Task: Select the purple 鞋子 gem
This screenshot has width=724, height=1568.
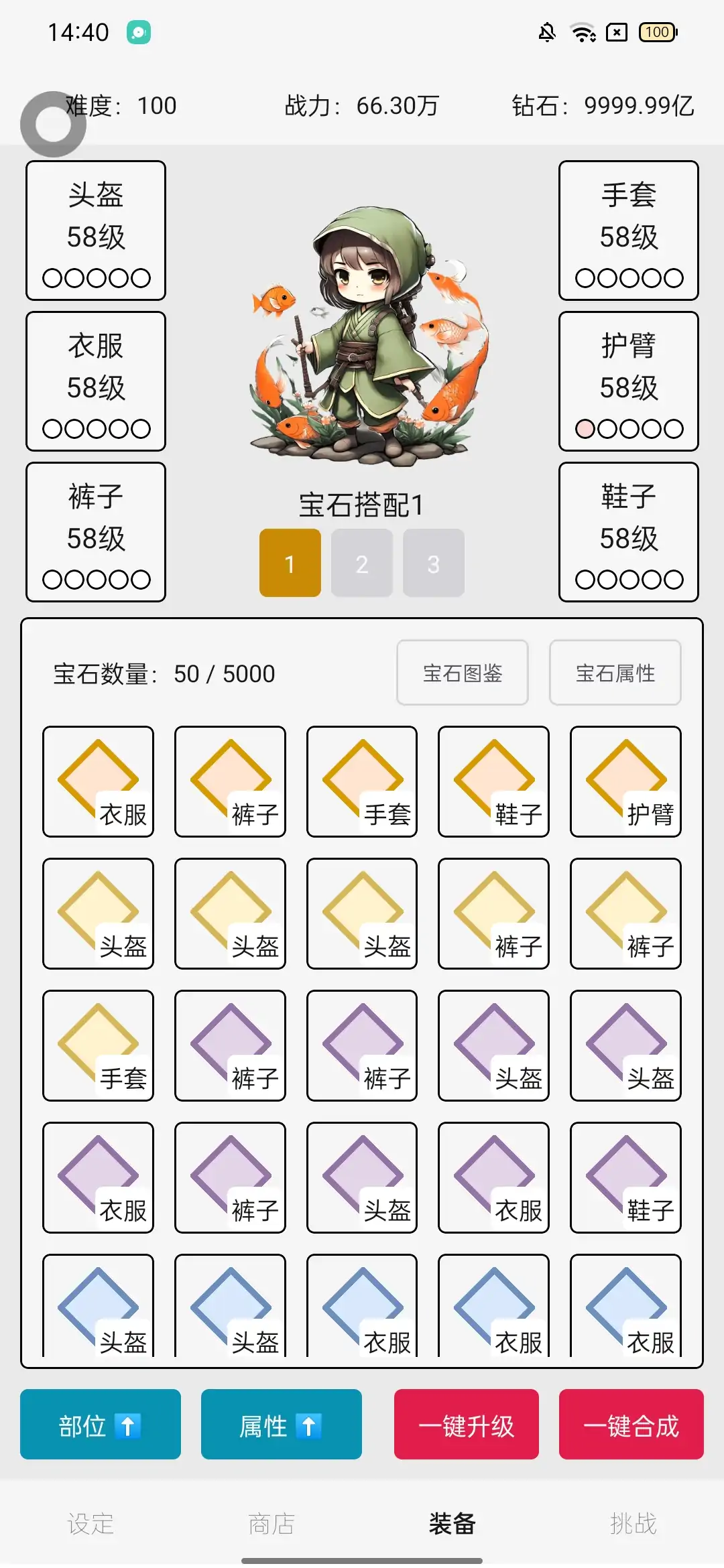Action: click(x=625, y=1177)
